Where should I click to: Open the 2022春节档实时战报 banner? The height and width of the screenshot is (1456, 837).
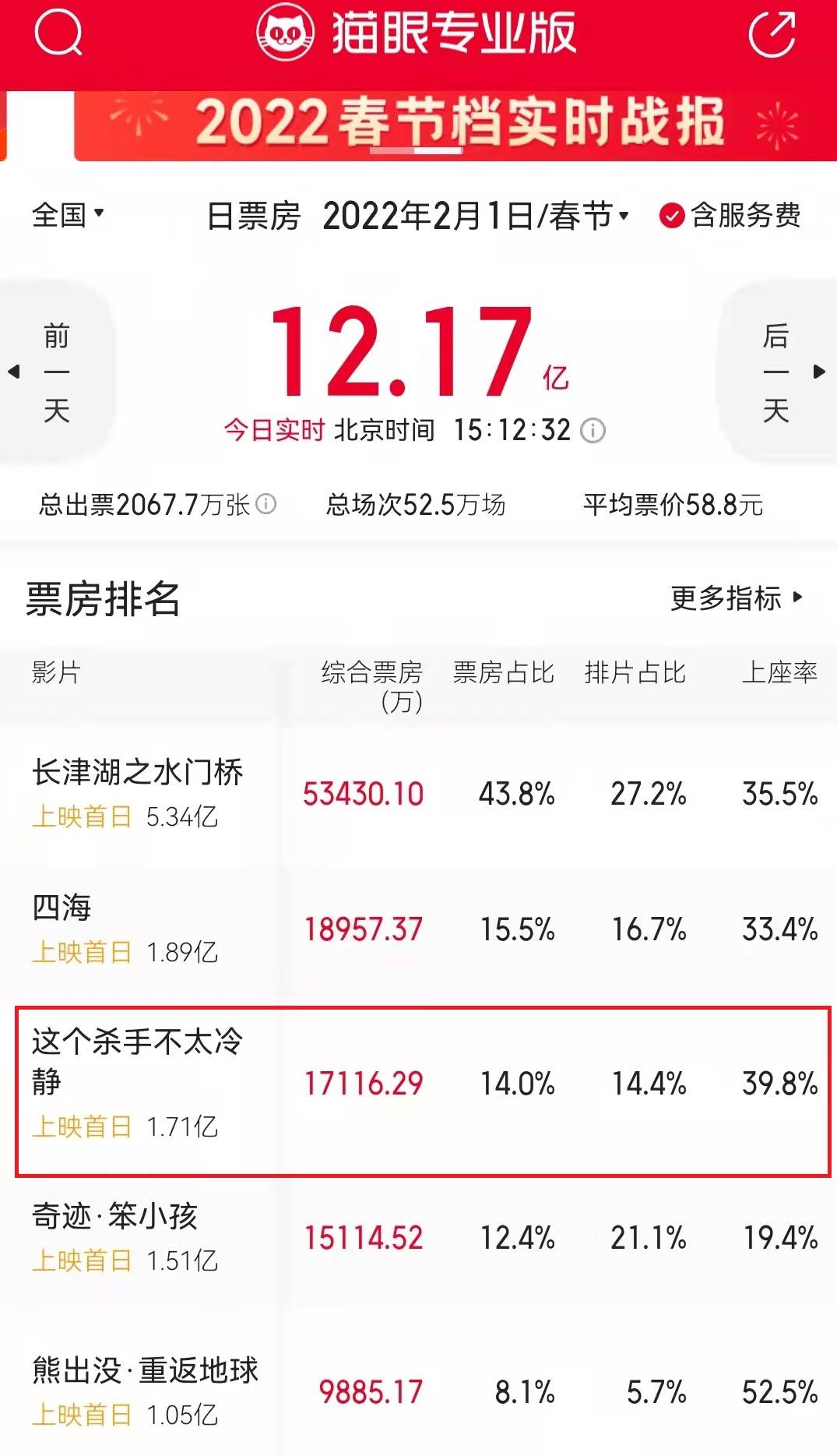pyautogui.click(x=459, y=123)
